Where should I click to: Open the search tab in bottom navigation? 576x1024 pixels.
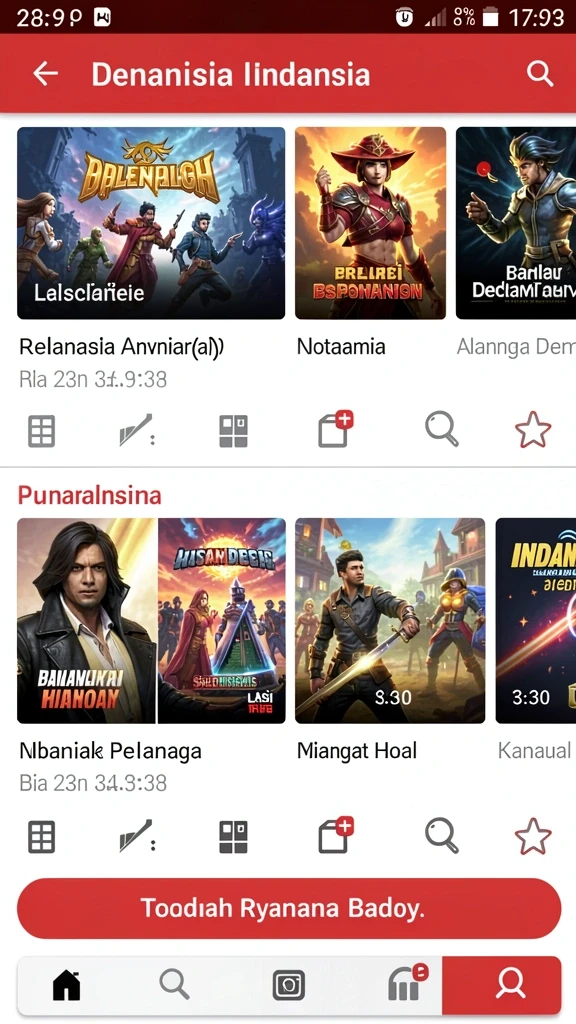(x=174, y=984)
